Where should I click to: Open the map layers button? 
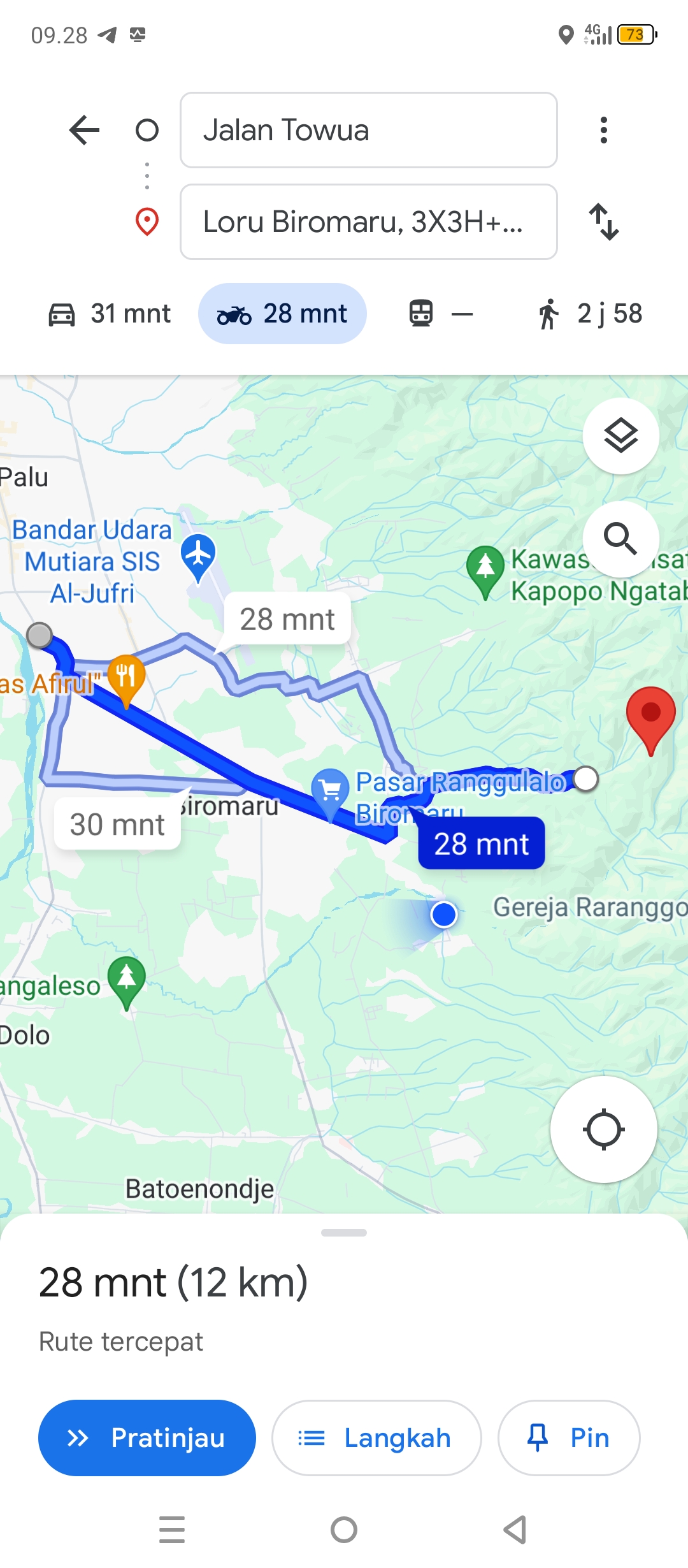click(621, 436)
